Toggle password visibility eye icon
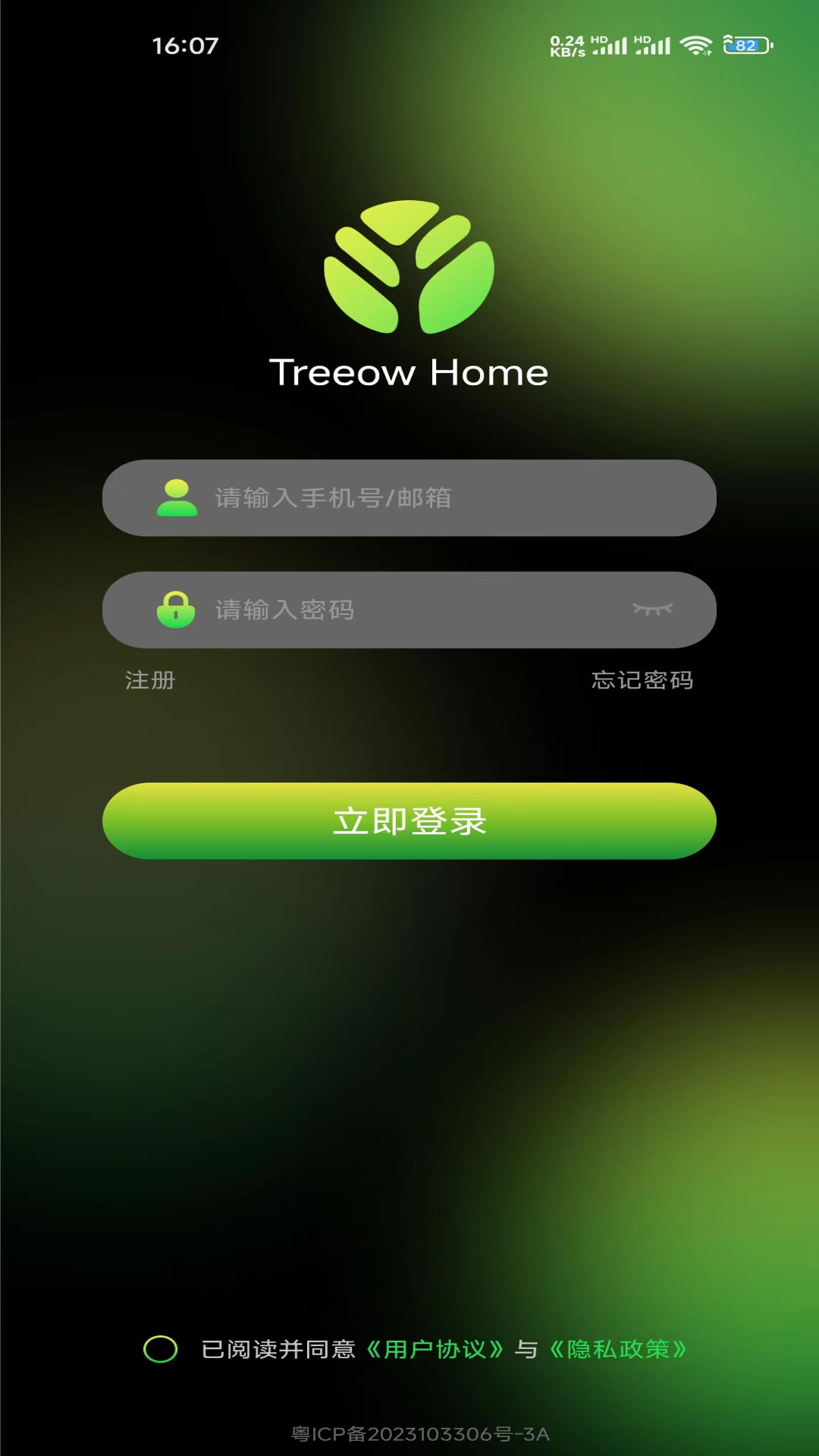This screenshot has width=819, height=1456. [652, 610]
